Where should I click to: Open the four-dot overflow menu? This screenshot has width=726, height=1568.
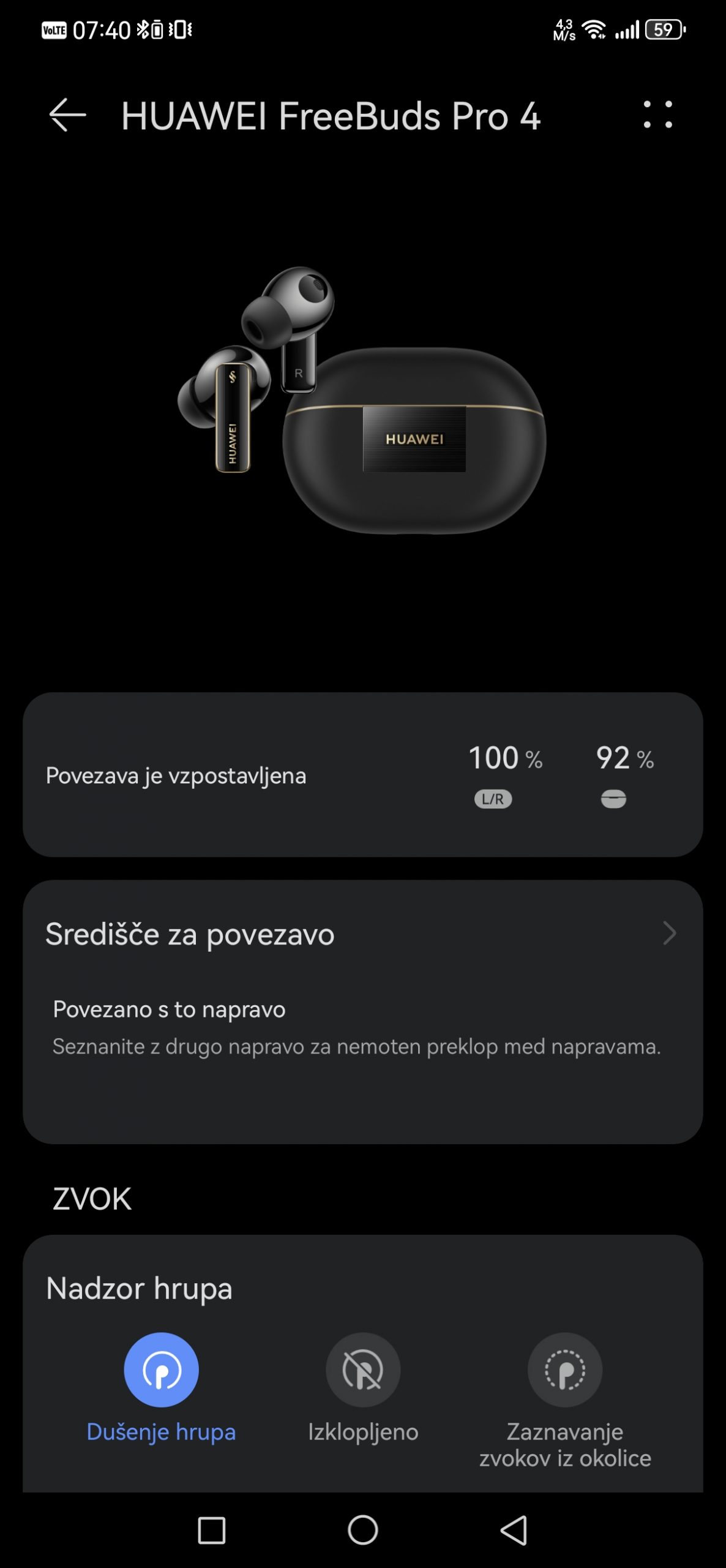[657, 115]
